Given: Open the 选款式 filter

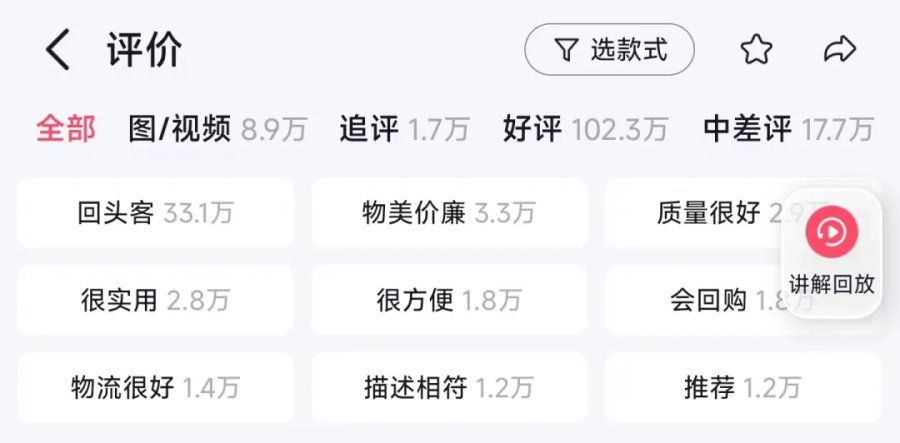Looking at the screenshot, I should [610, 50].
